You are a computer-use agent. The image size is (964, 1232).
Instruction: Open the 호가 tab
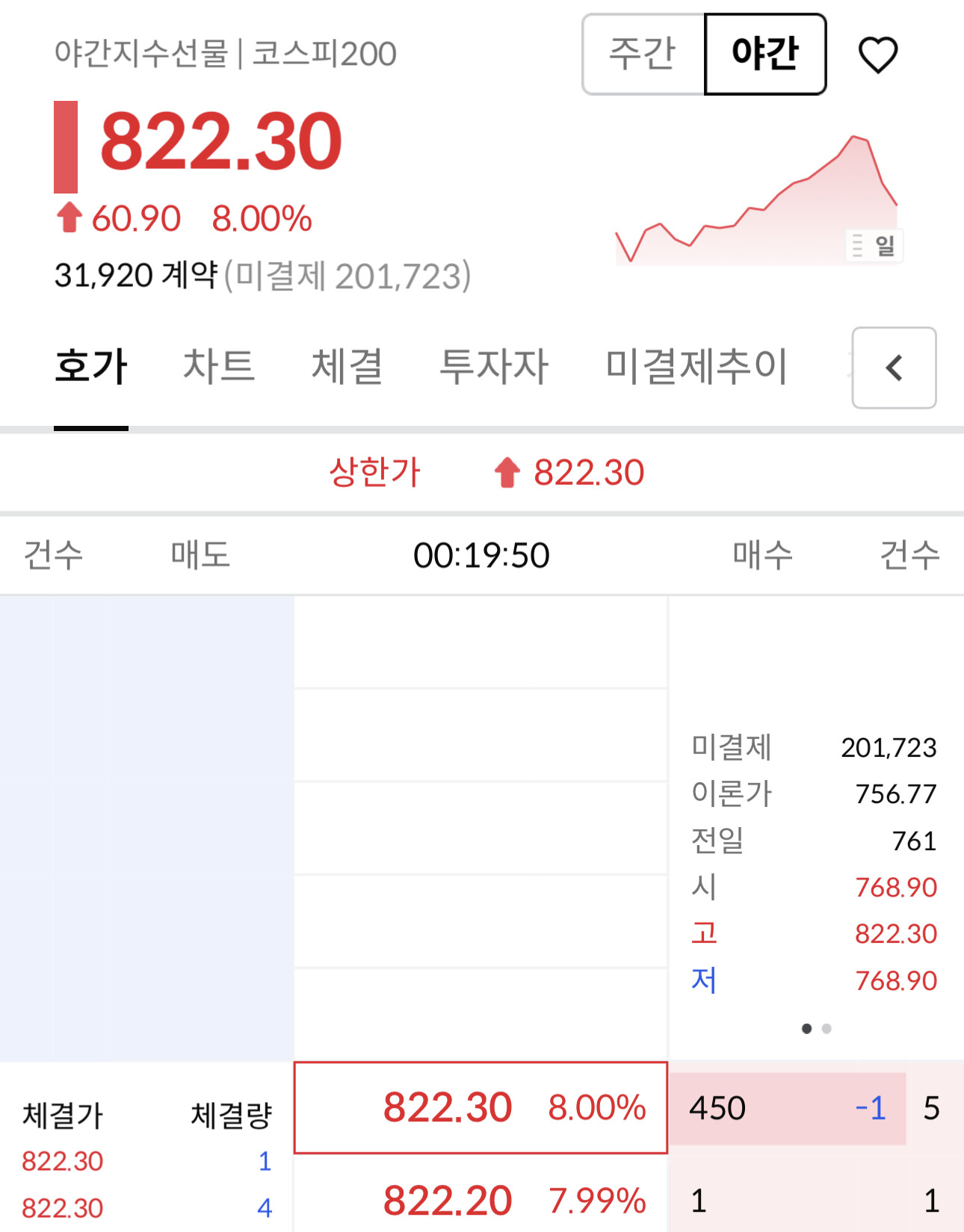tap(91, 367)
